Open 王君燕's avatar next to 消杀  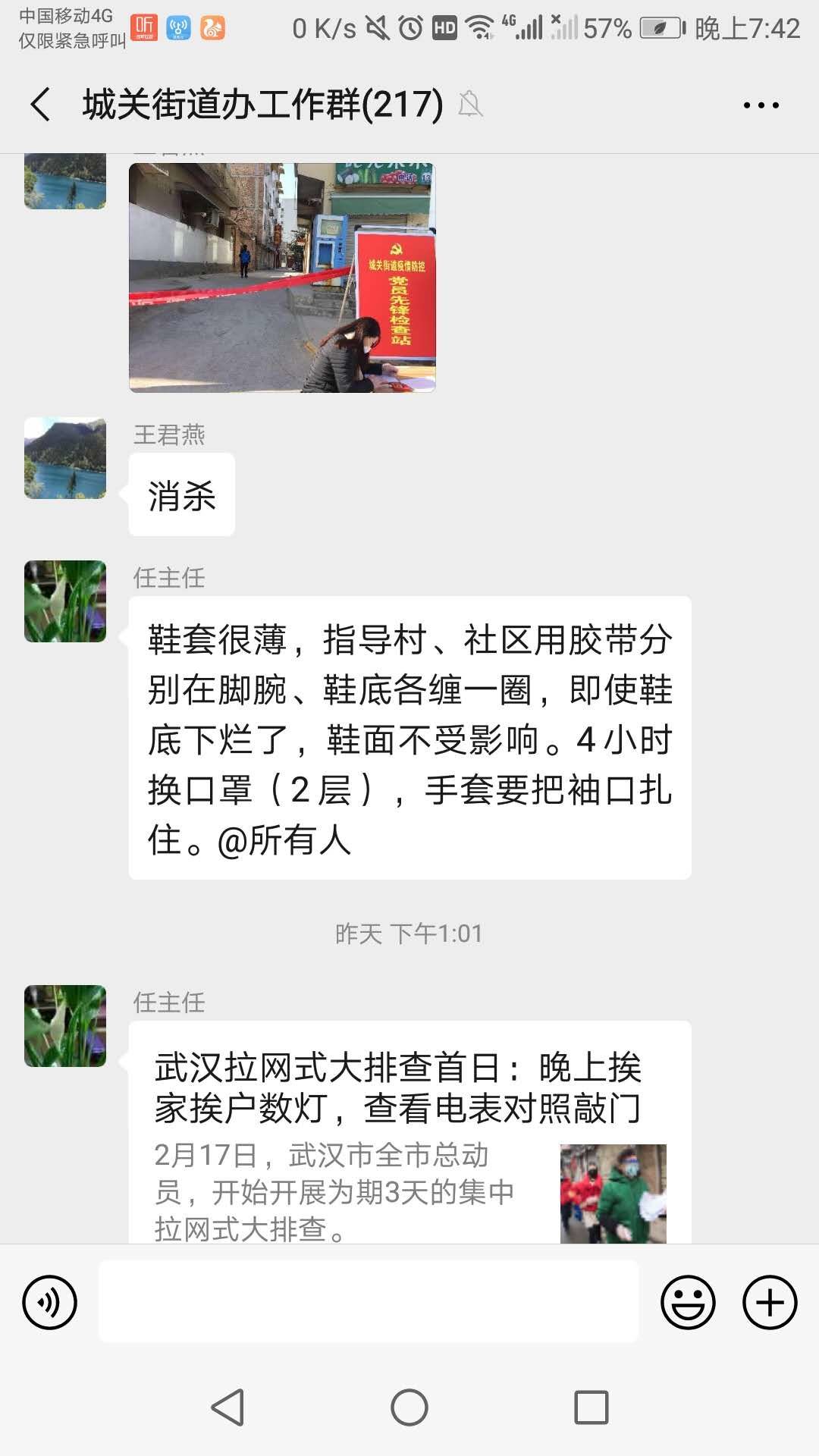pyautogui.click(x=65, y=458)
